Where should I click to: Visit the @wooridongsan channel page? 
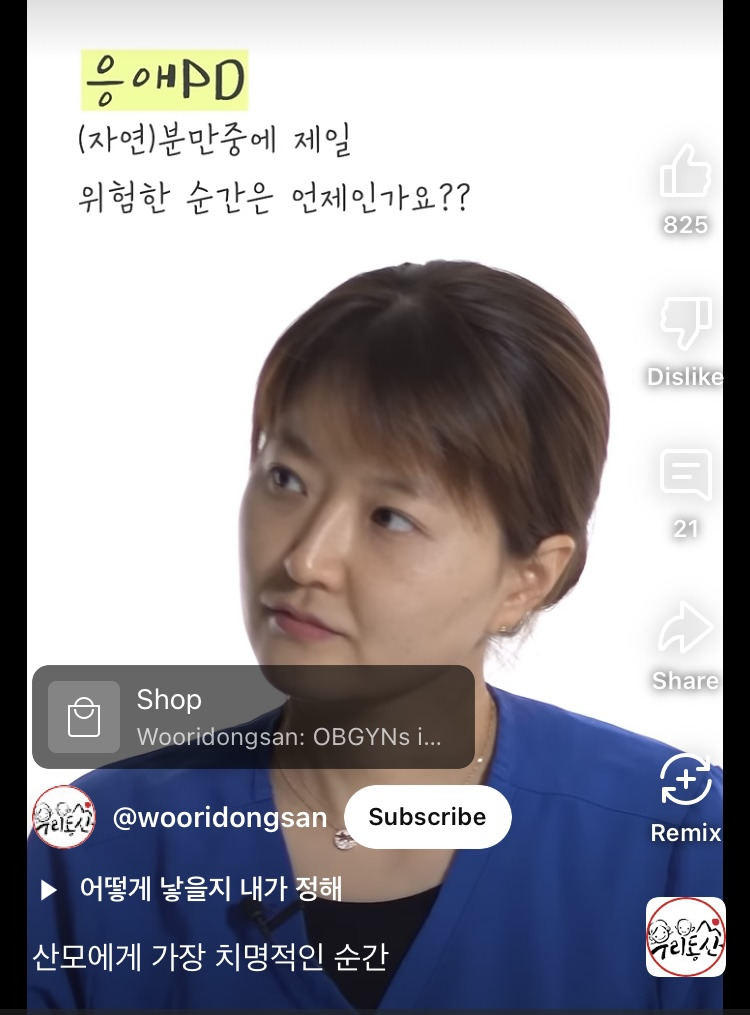(x=220, y=818)
